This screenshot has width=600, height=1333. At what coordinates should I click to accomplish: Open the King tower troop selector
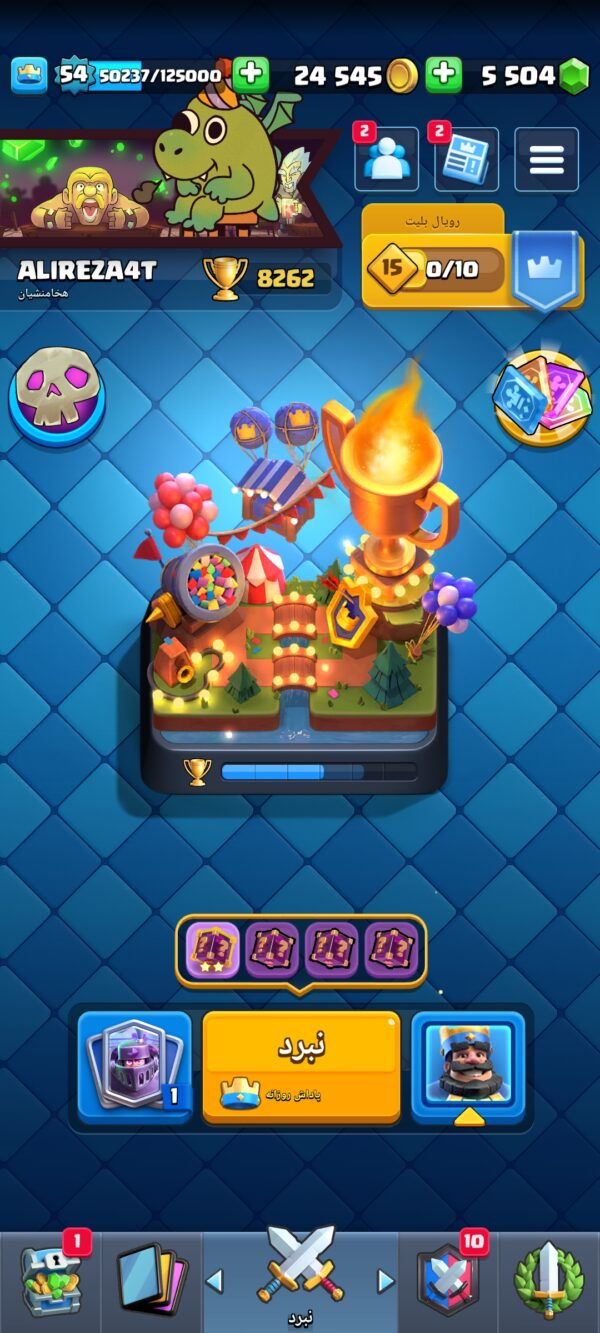(x=468, y=1067)
